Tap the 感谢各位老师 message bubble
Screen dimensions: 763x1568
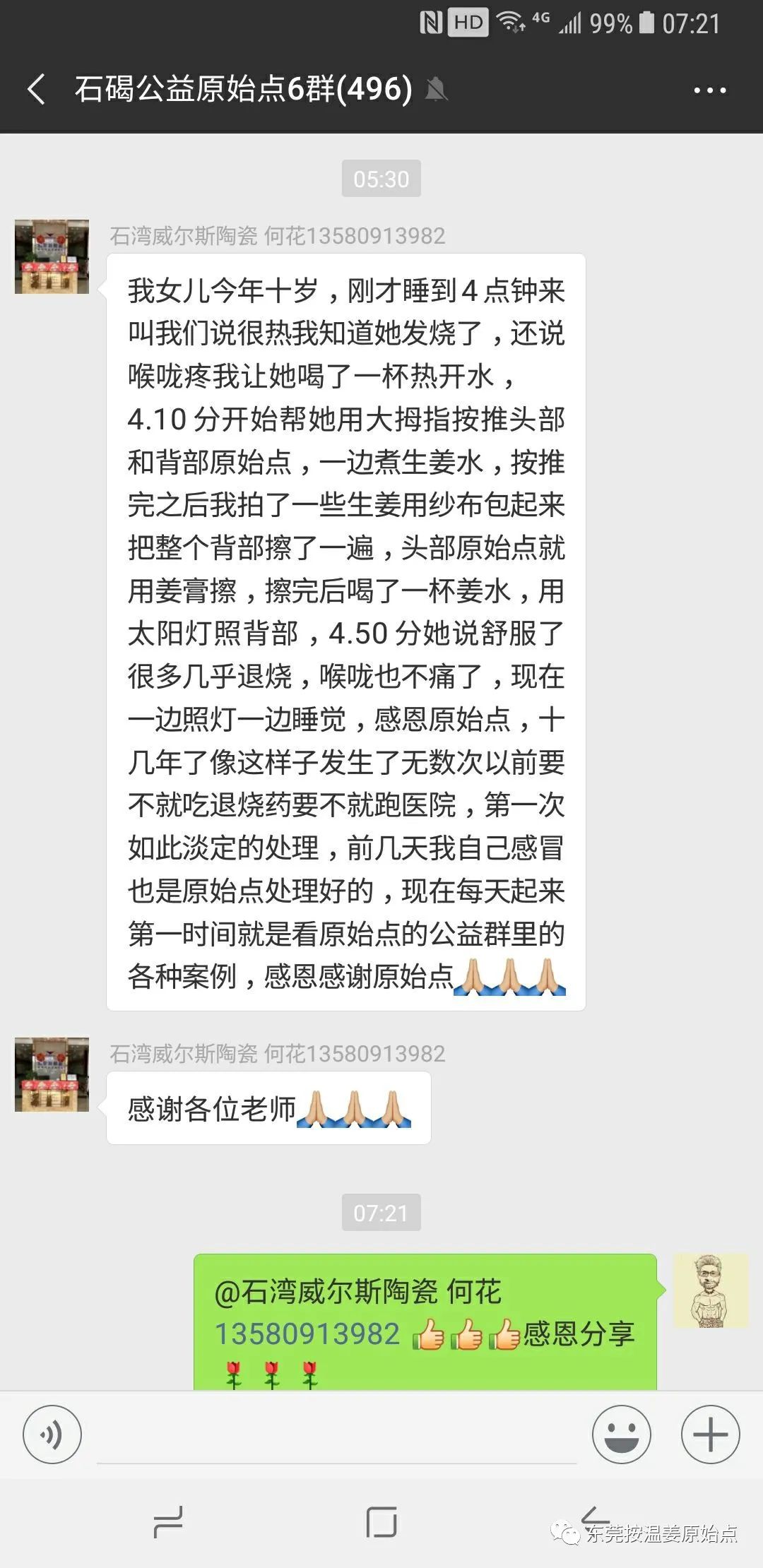point(267,1107)
